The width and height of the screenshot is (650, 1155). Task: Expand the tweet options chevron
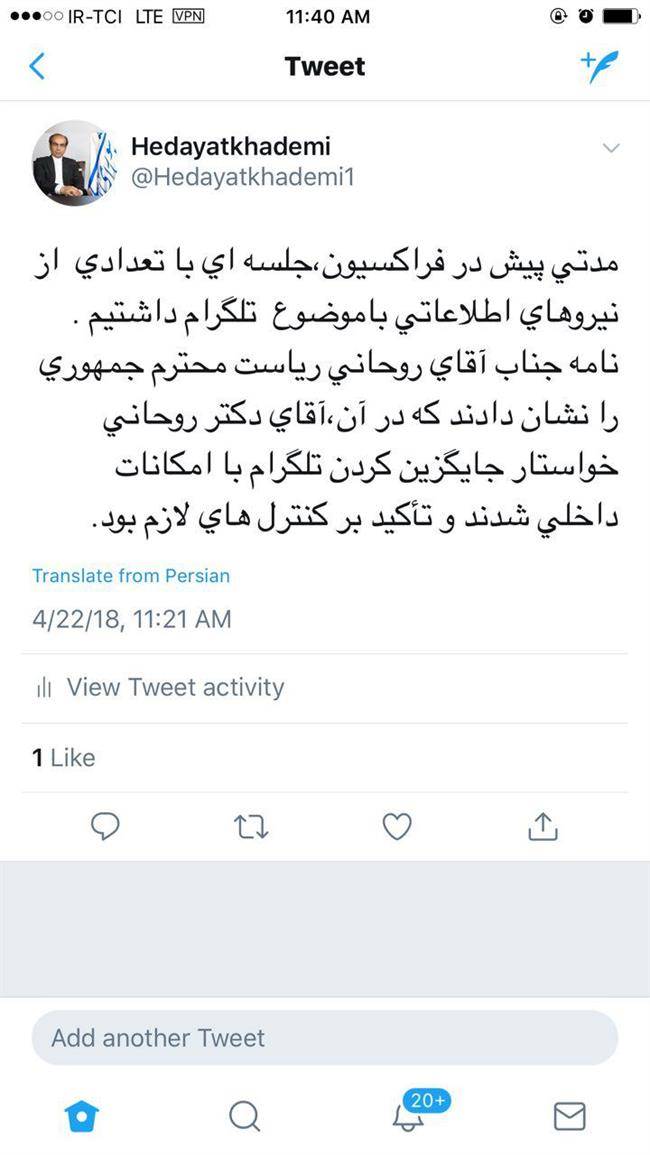[x=611, y=148]
